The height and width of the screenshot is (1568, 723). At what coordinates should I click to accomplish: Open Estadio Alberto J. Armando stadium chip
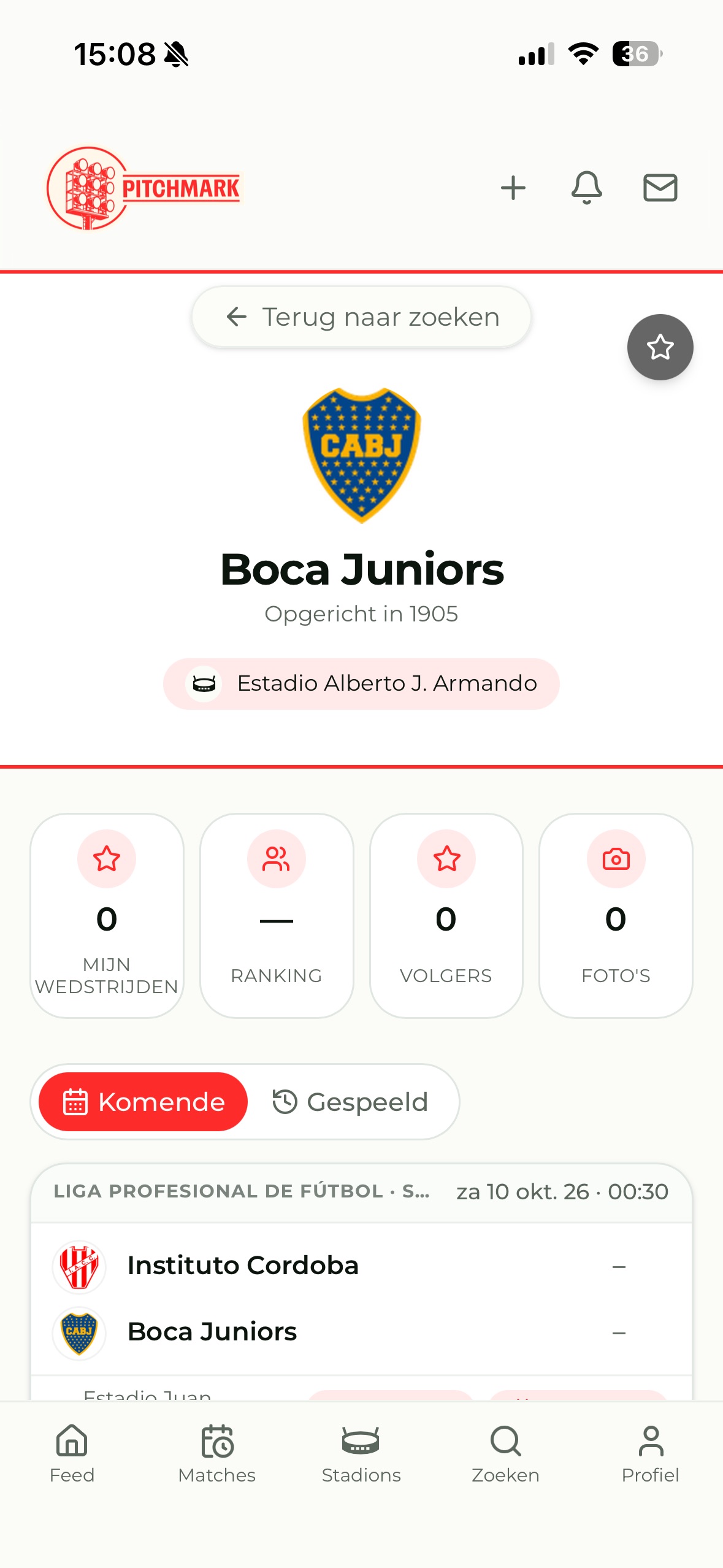[361, 683]
